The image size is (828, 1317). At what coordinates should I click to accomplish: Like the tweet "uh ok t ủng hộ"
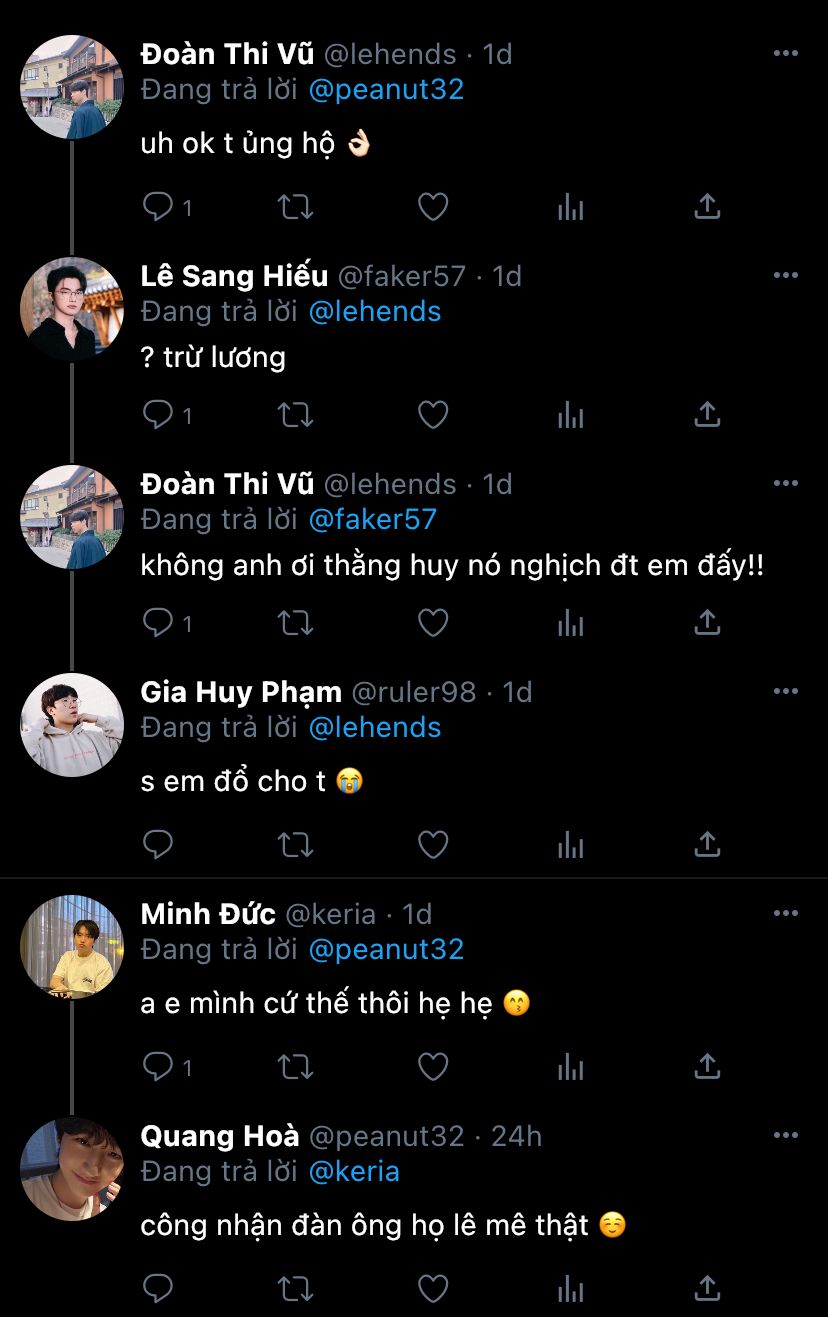[432, 207]
